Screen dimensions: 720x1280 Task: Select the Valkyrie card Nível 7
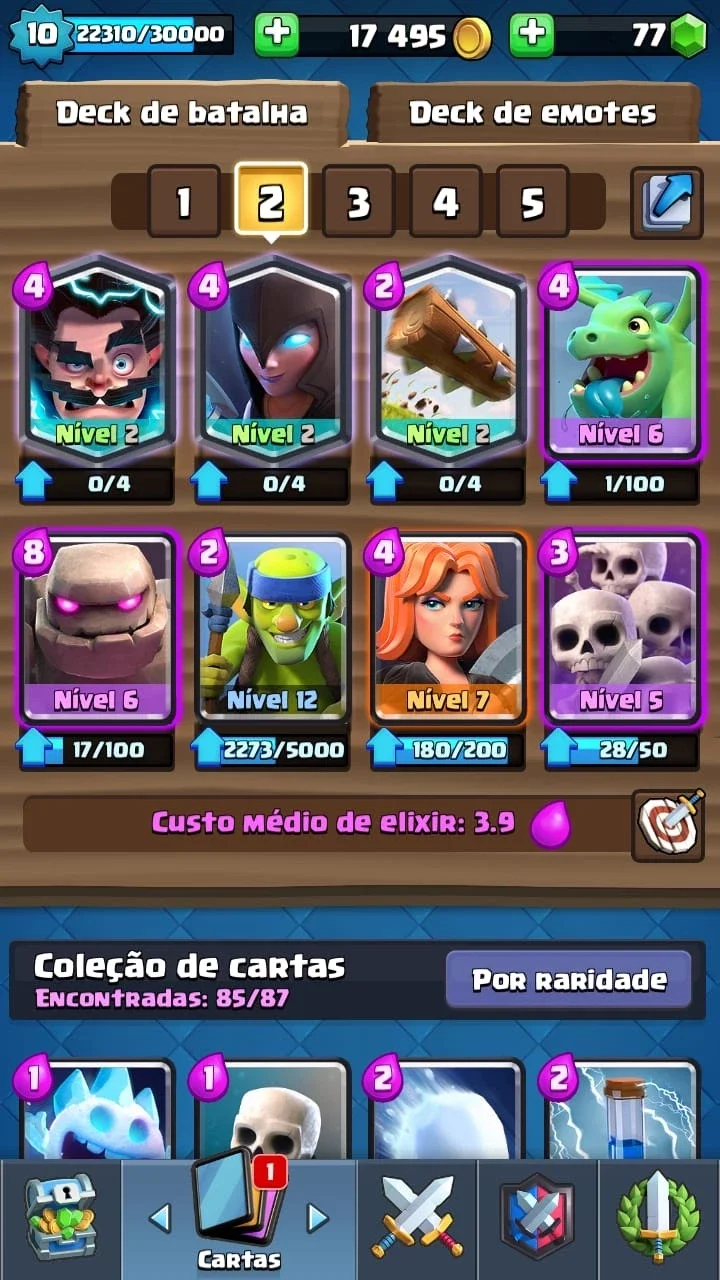click(447, 628)
